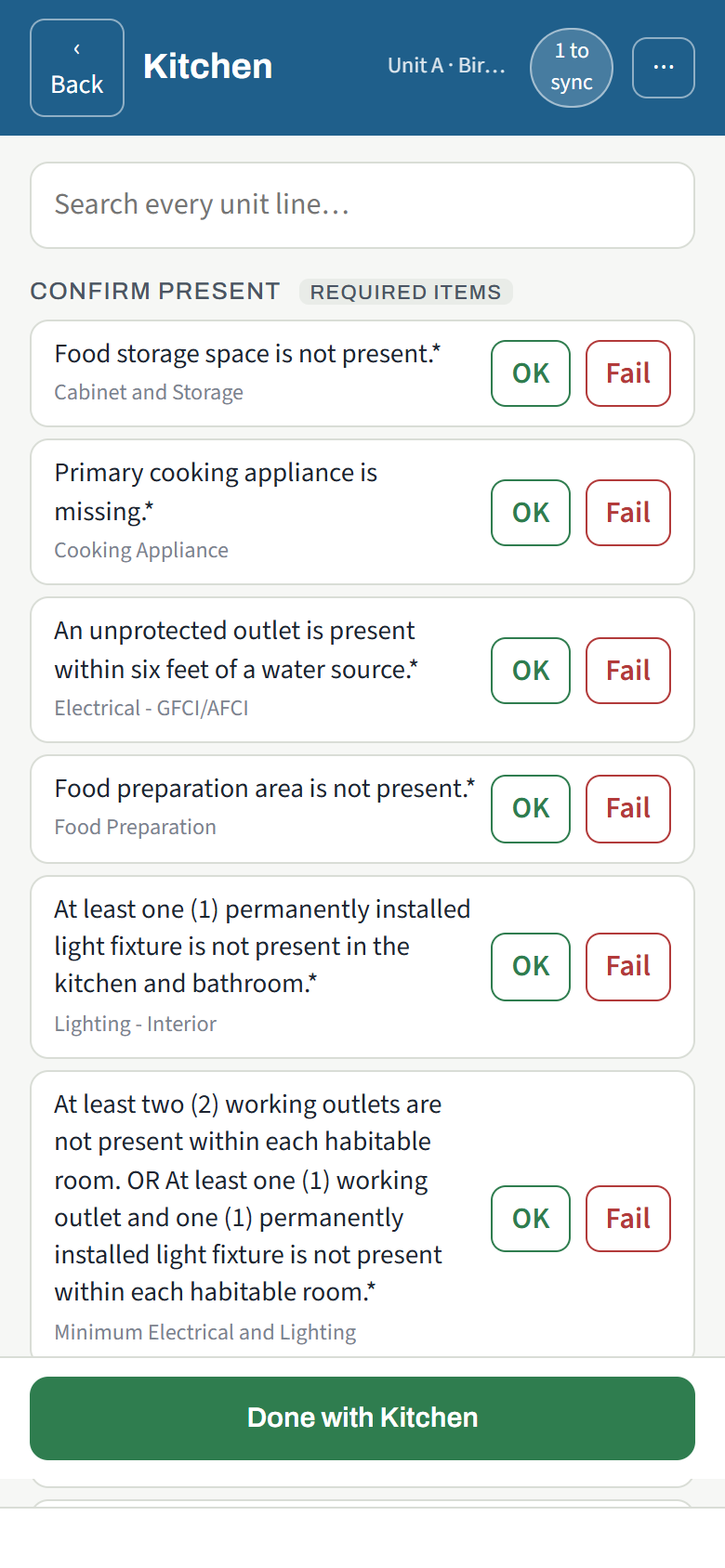Open the three-dot overflow menu
This screenshot has width=725, height=1568.
[x=664, y=68]
